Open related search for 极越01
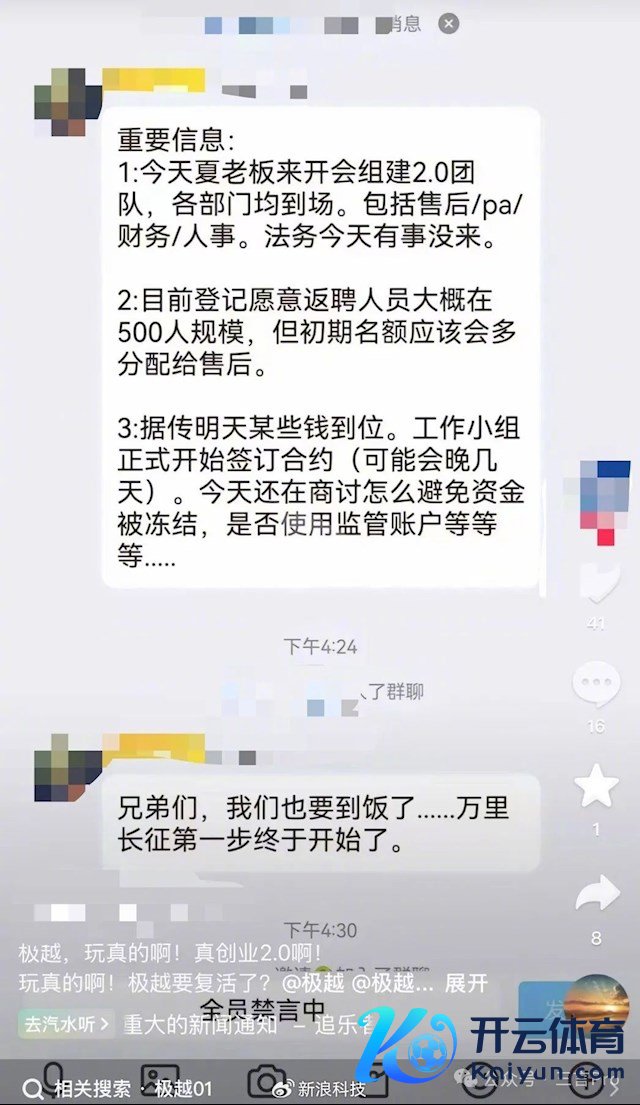 (120, 1088)
